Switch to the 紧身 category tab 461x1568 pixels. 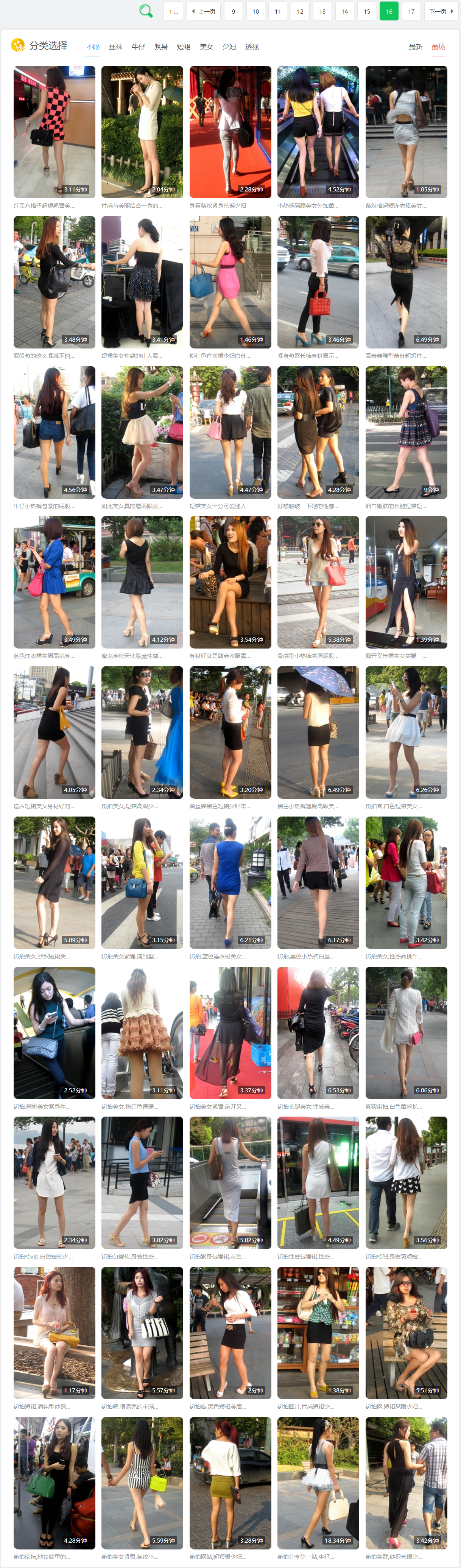[161, 47]
